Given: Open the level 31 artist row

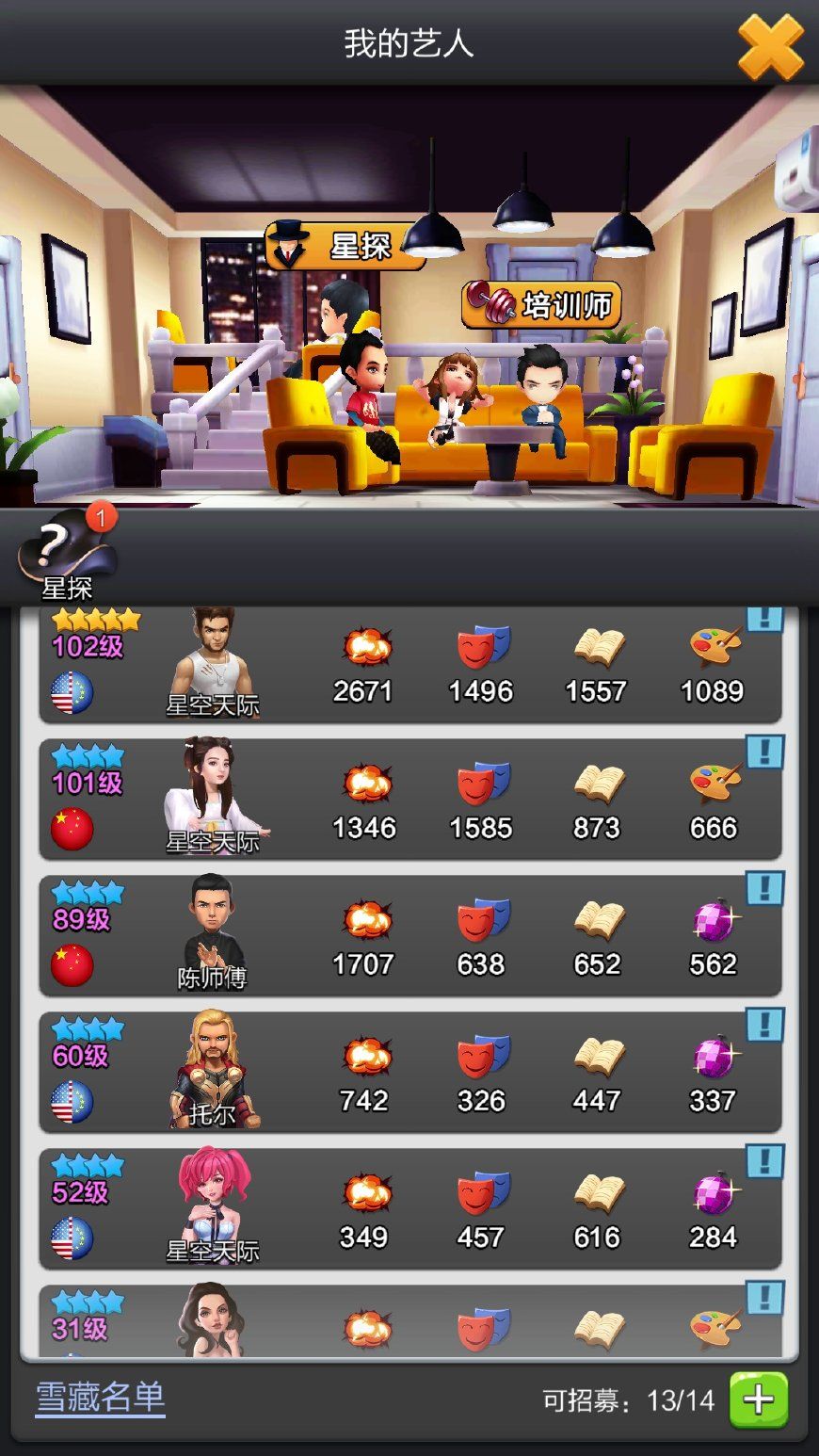Looking at the screenshot, I should pyautogui.click(x=409, y=1323).
